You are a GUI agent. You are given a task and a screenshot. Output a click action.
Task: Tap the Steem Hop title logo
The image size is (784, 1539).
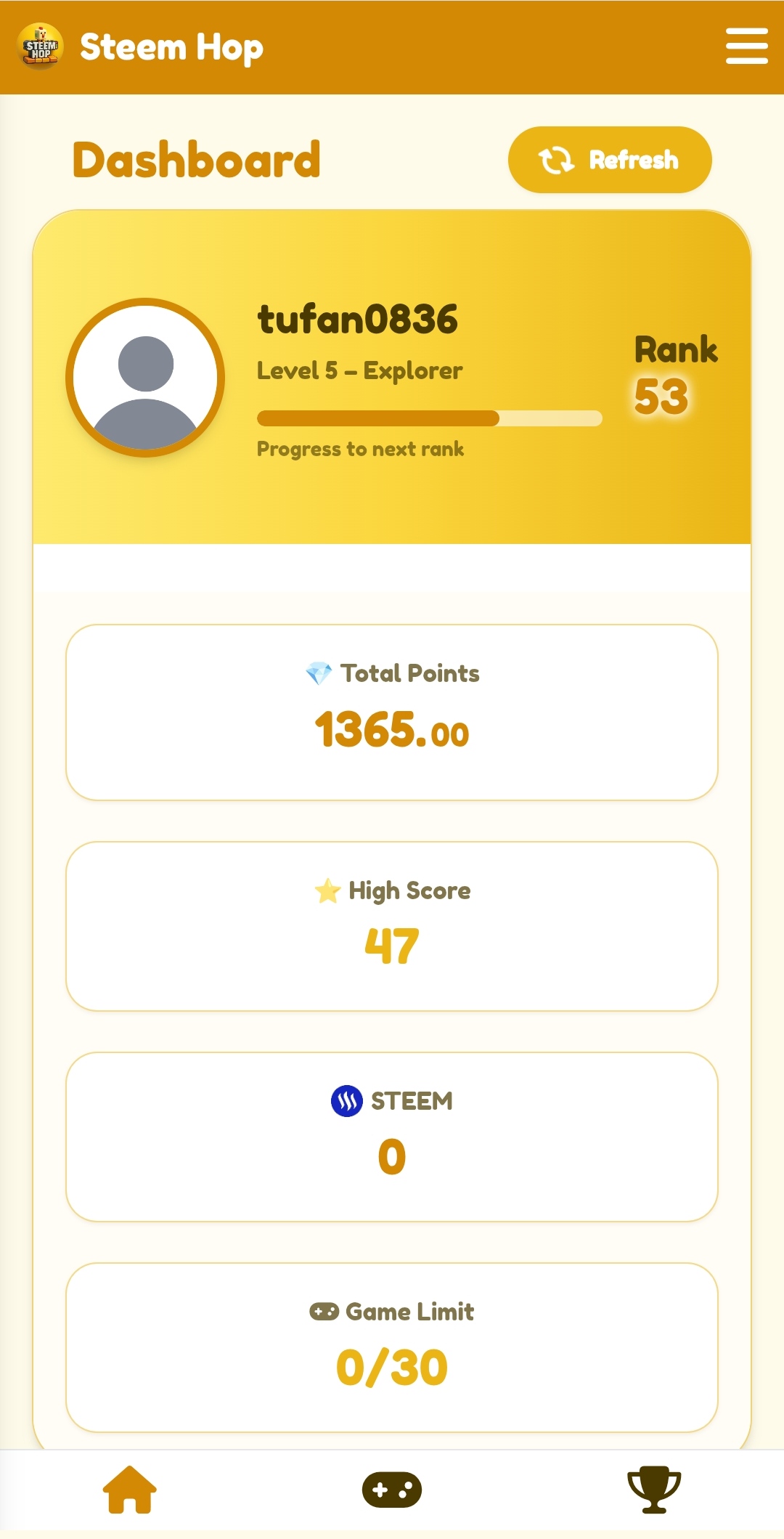(x=41, y=46)
